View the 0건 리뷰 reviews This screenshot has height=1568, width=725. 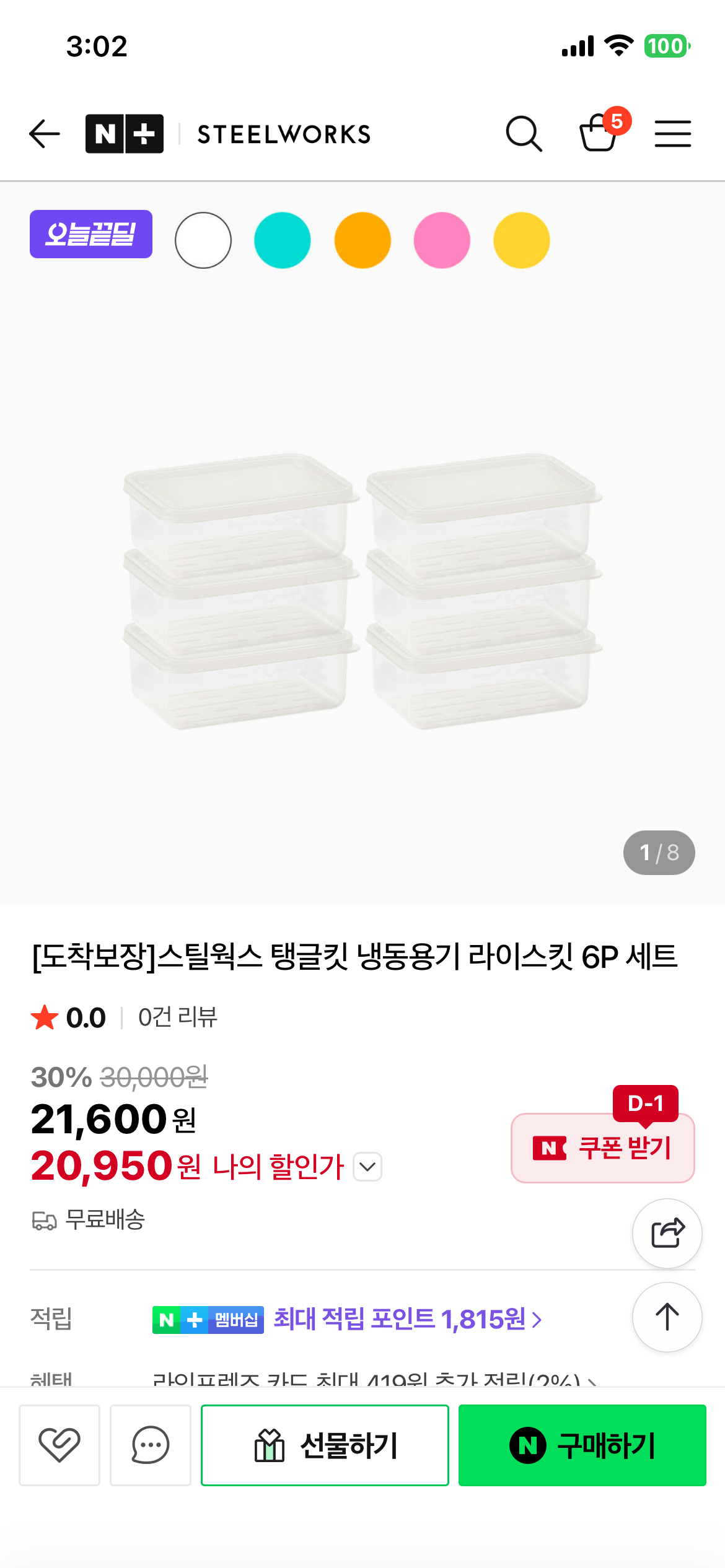pyautogui.click(x=178, y=1017)
